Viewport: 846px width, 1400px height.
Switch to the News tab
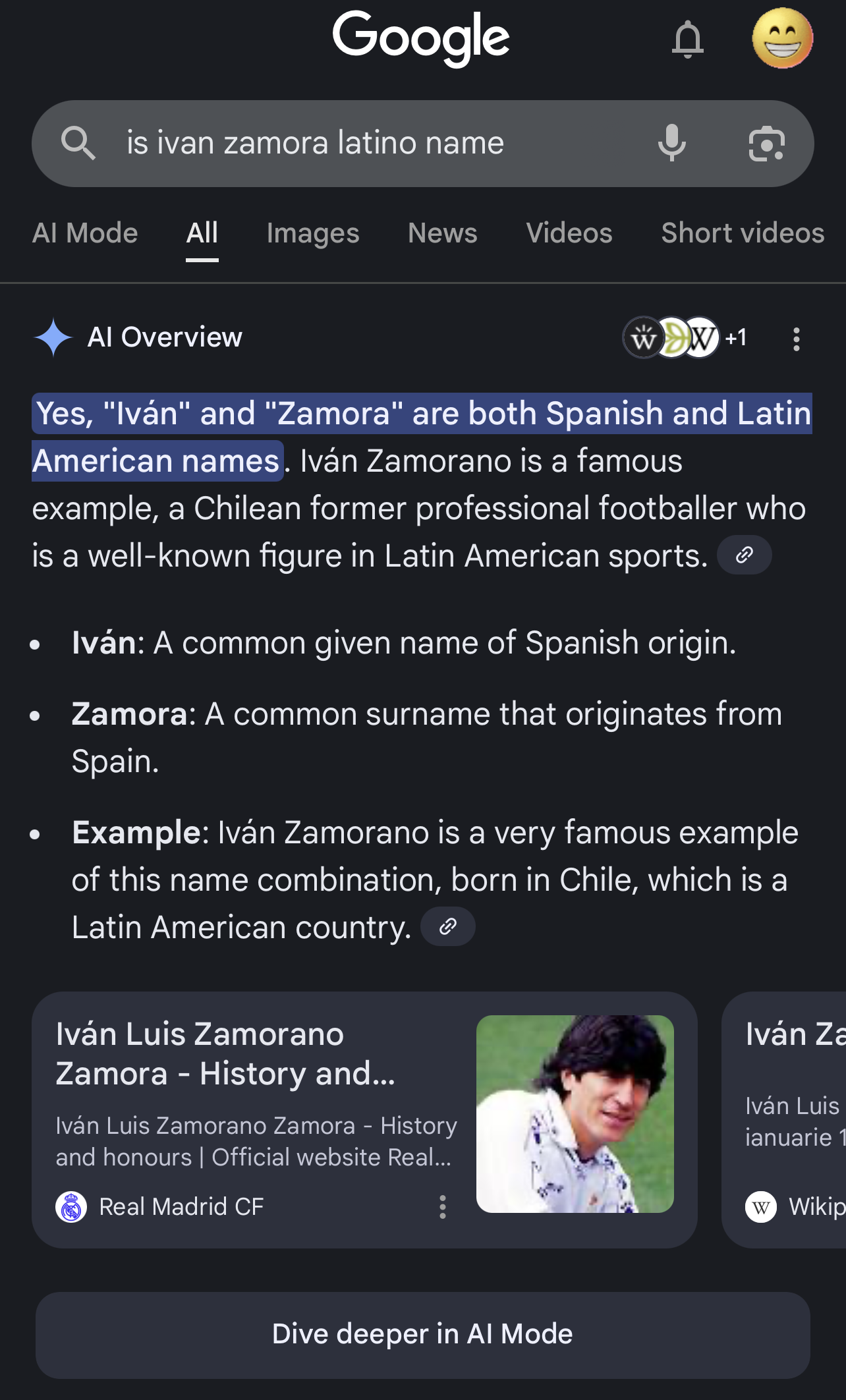[x=442, y=233]
